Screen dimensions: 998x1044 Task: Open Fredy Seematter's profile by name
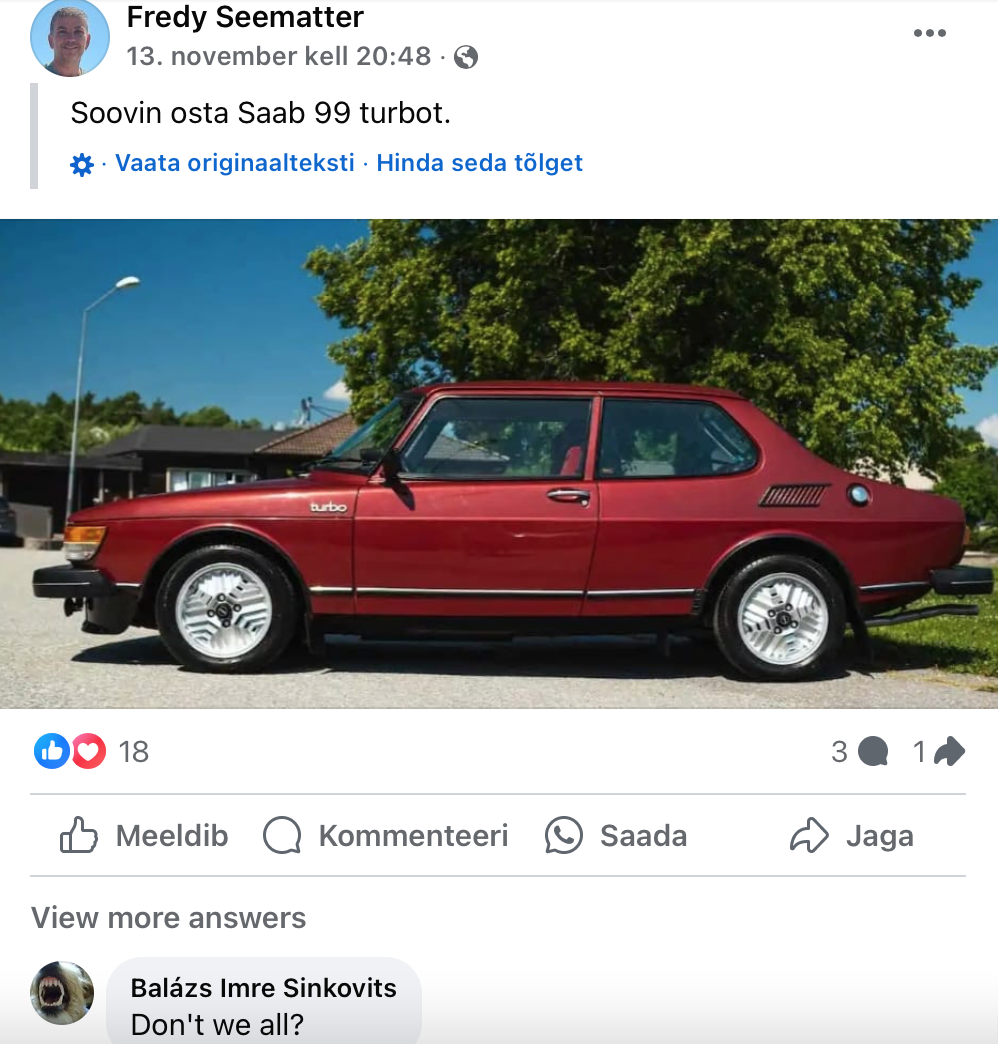click(245, 17)
